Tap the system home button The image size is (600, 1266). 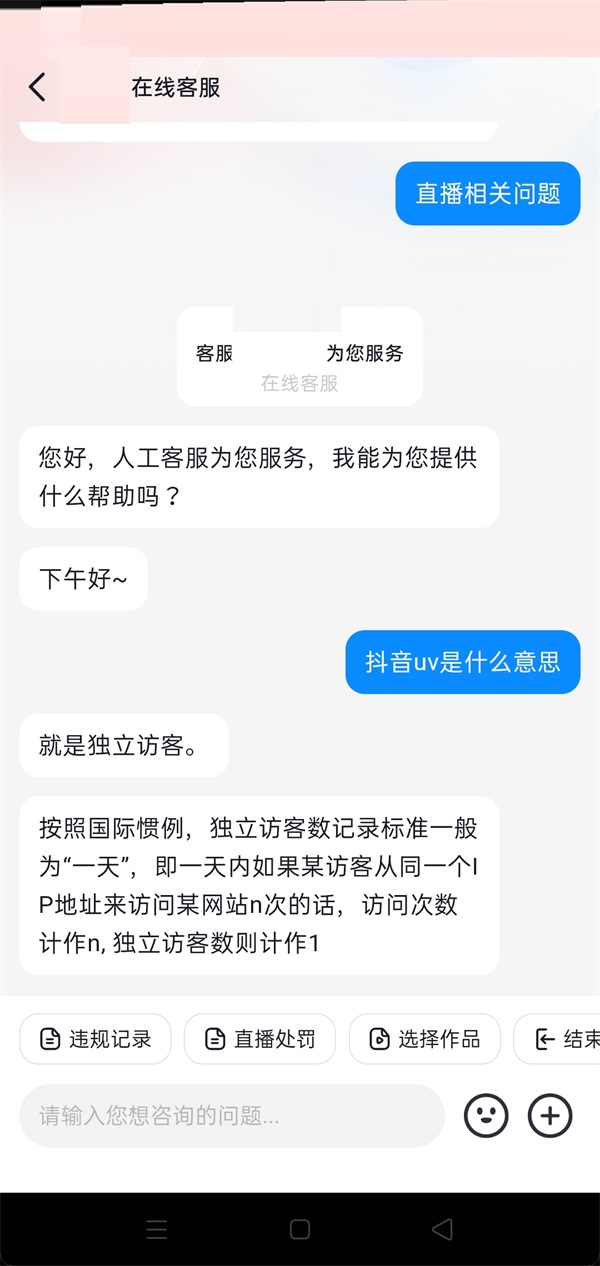pos(300,1229)
